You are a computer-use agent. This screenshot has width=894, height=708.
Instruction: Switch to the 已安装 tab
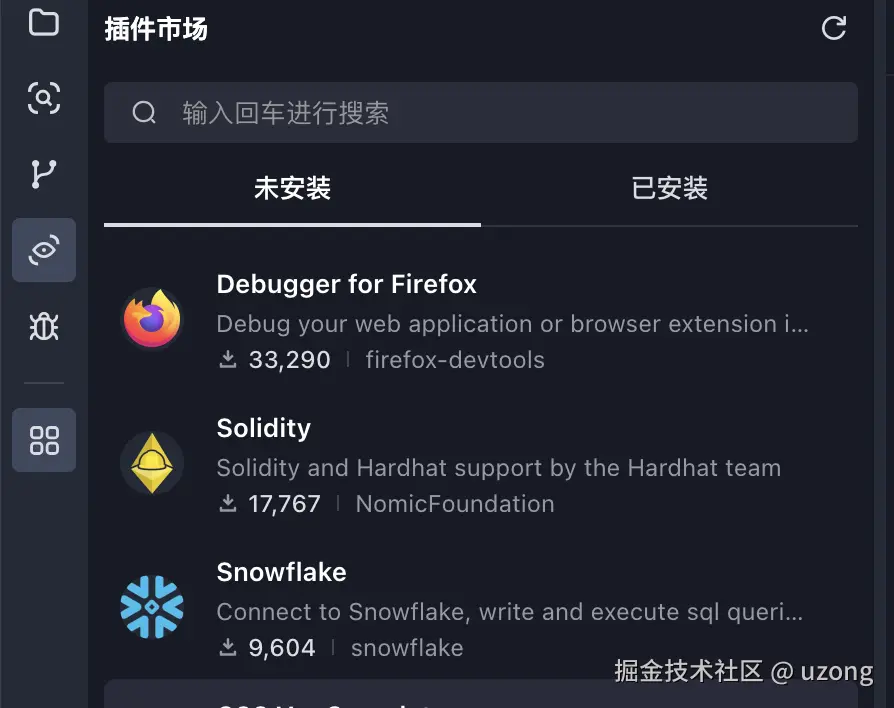669,188
